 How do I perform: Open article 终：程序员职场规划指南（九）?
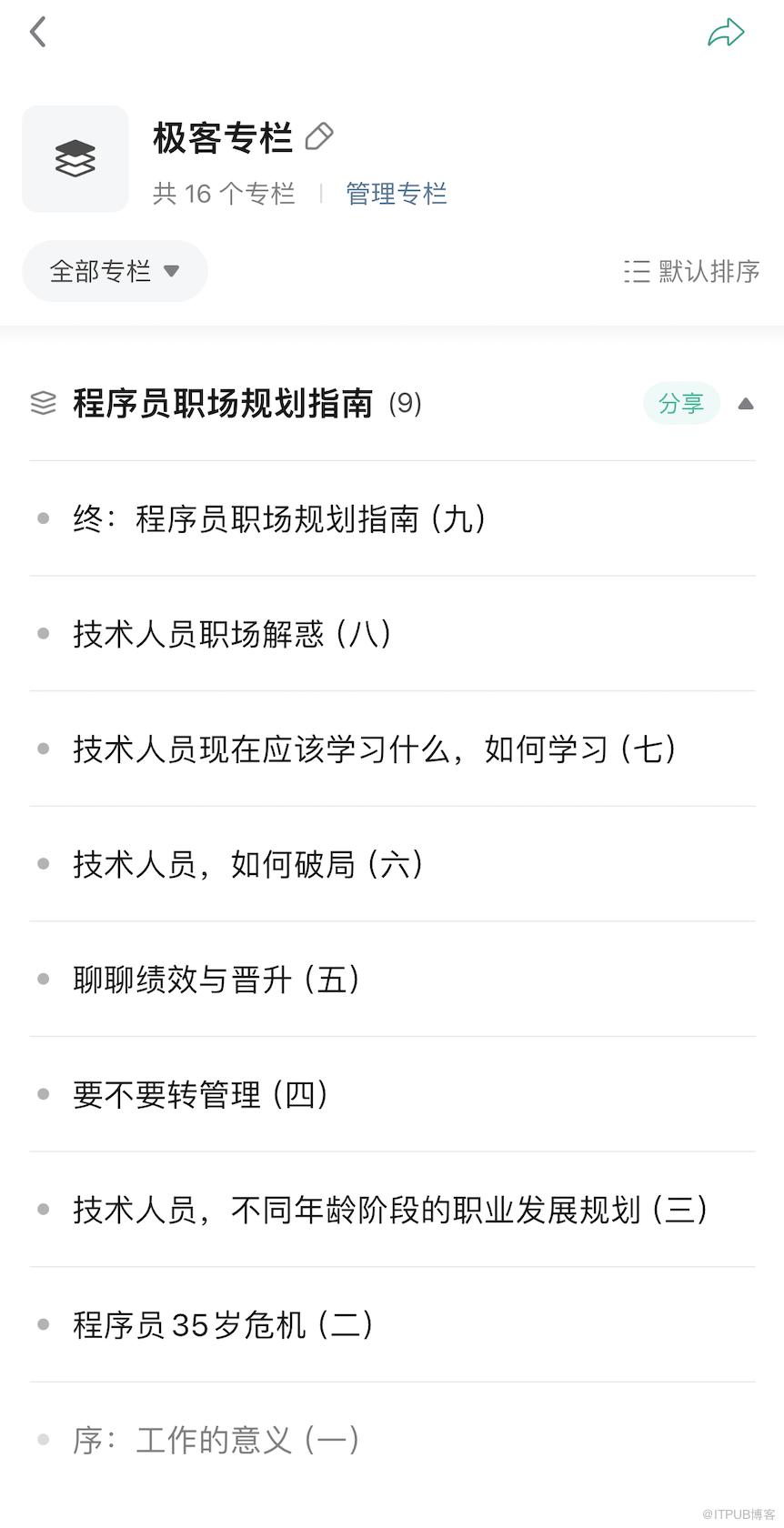279,519
